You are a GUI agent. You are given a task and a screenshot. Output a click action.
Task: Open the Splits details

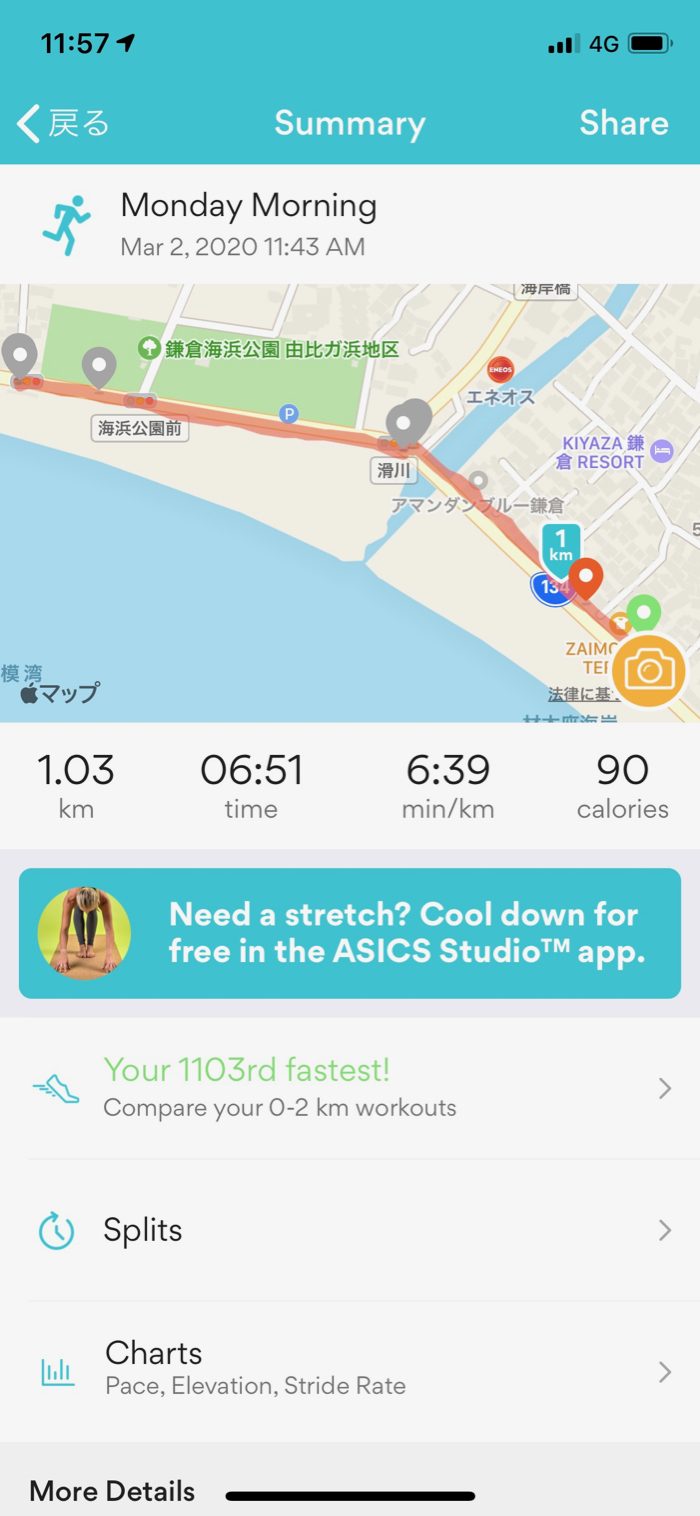[350, 1230]
